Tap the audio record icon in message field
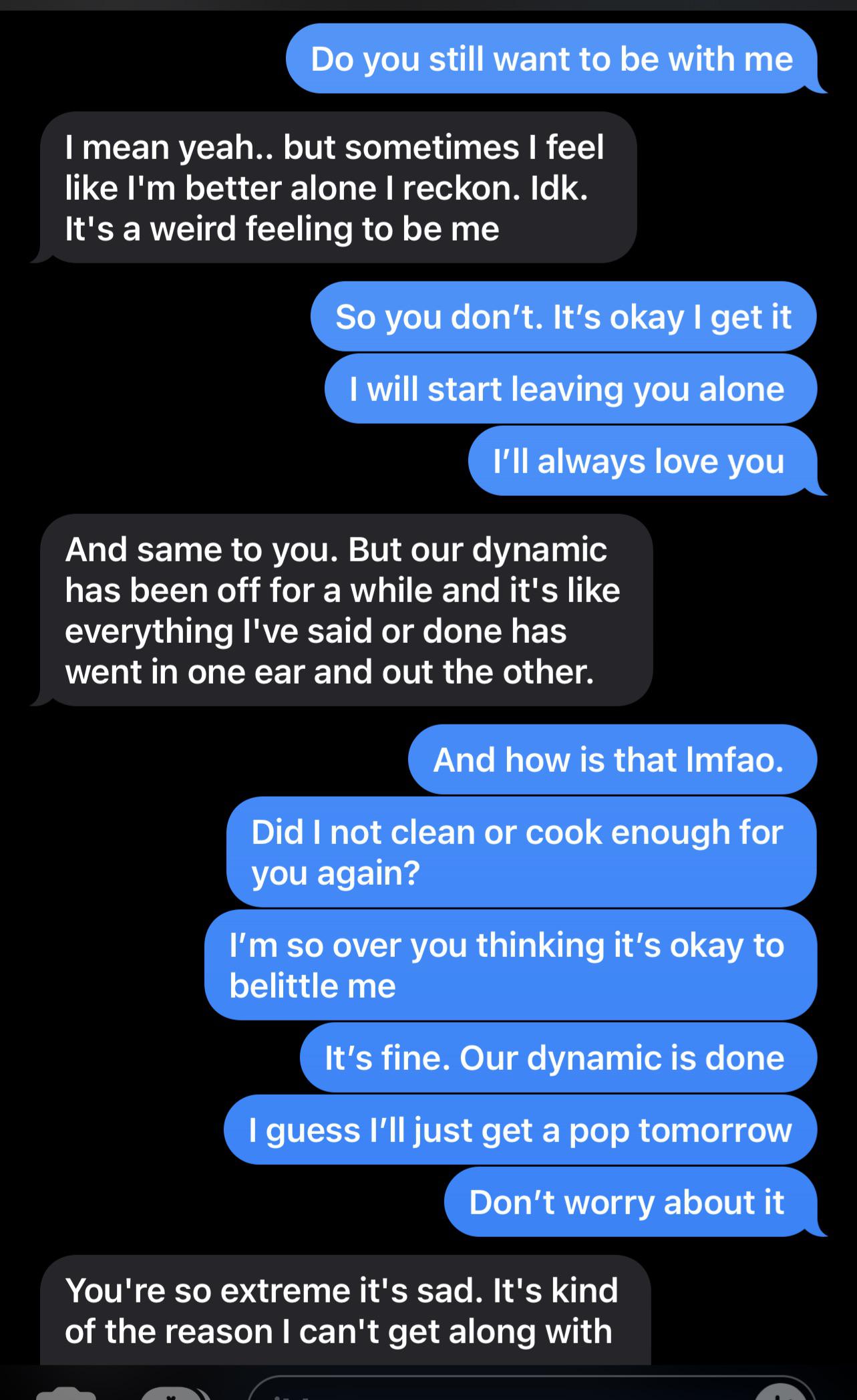The width and height of the screenshot is (857, 1400). click(x=780, y=1393)
